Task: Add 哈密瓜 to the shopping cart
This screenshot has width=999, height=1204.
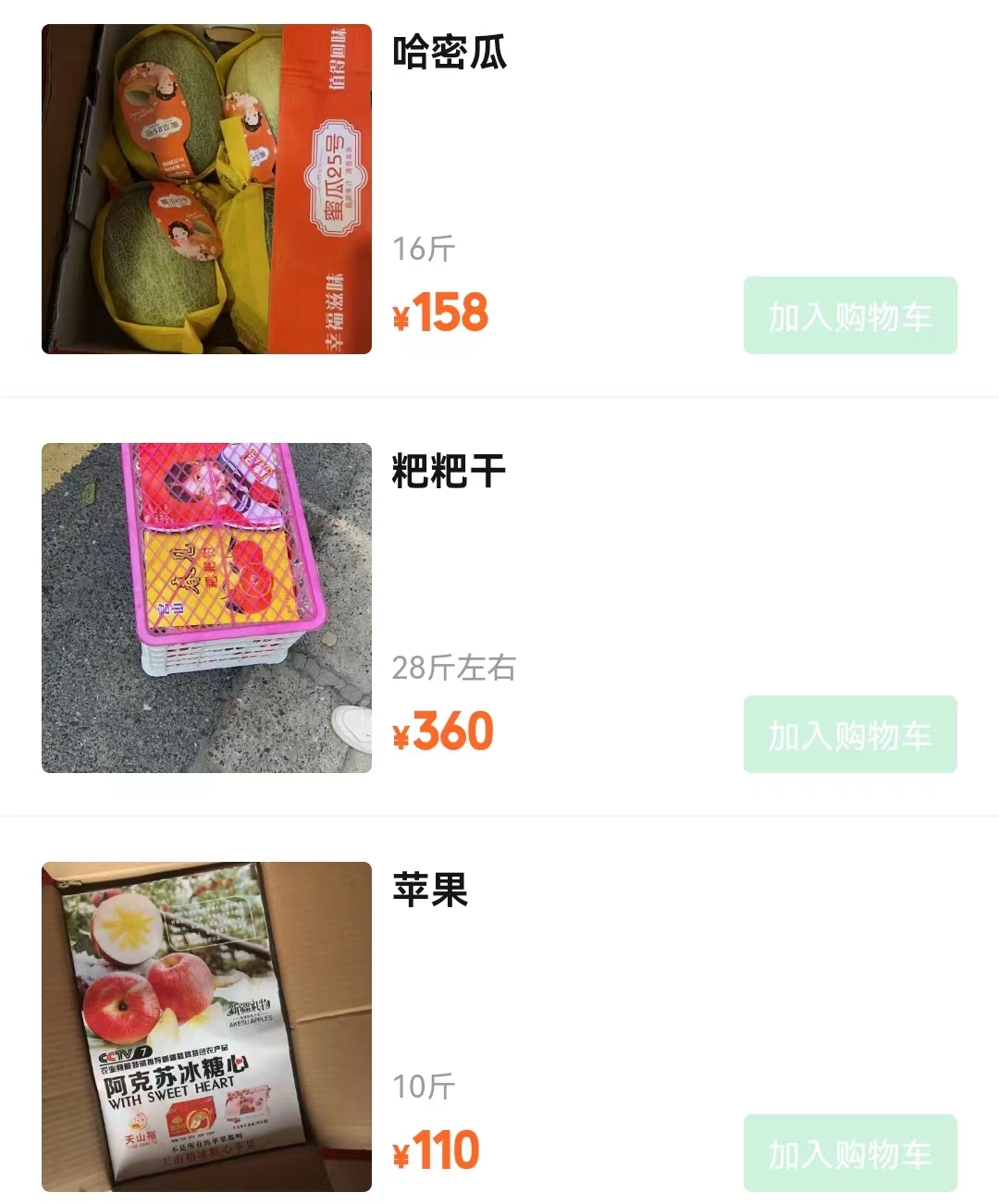Action: (850, 315)
